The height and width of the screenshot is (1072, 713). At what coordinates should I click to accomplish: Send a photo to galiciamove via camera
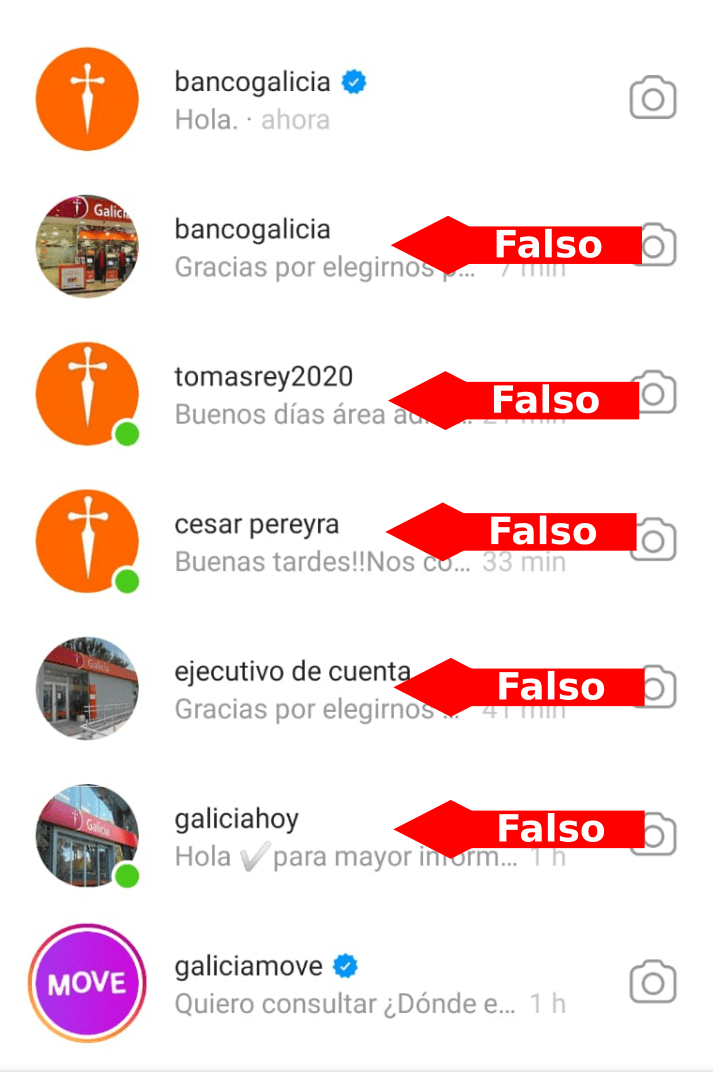(653, 982)
